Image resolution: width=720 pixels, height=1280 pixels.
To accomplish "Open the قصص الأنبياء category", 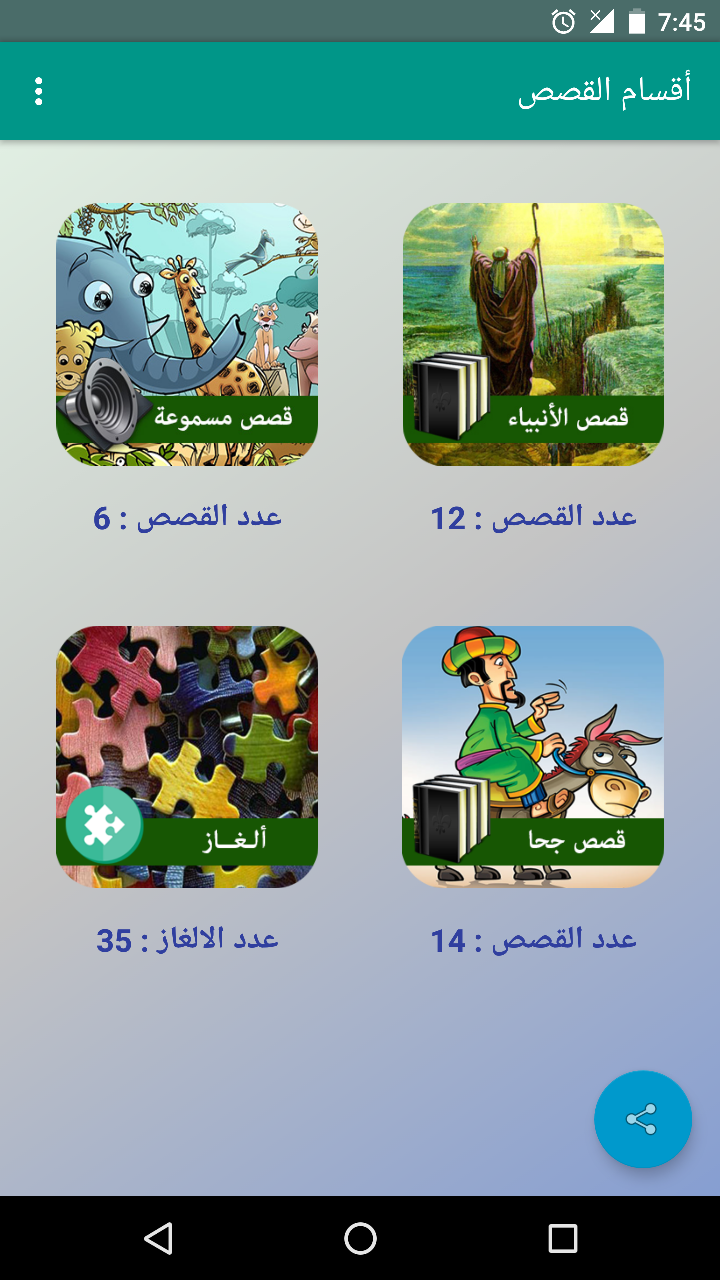I will click(x=533, y=335).
